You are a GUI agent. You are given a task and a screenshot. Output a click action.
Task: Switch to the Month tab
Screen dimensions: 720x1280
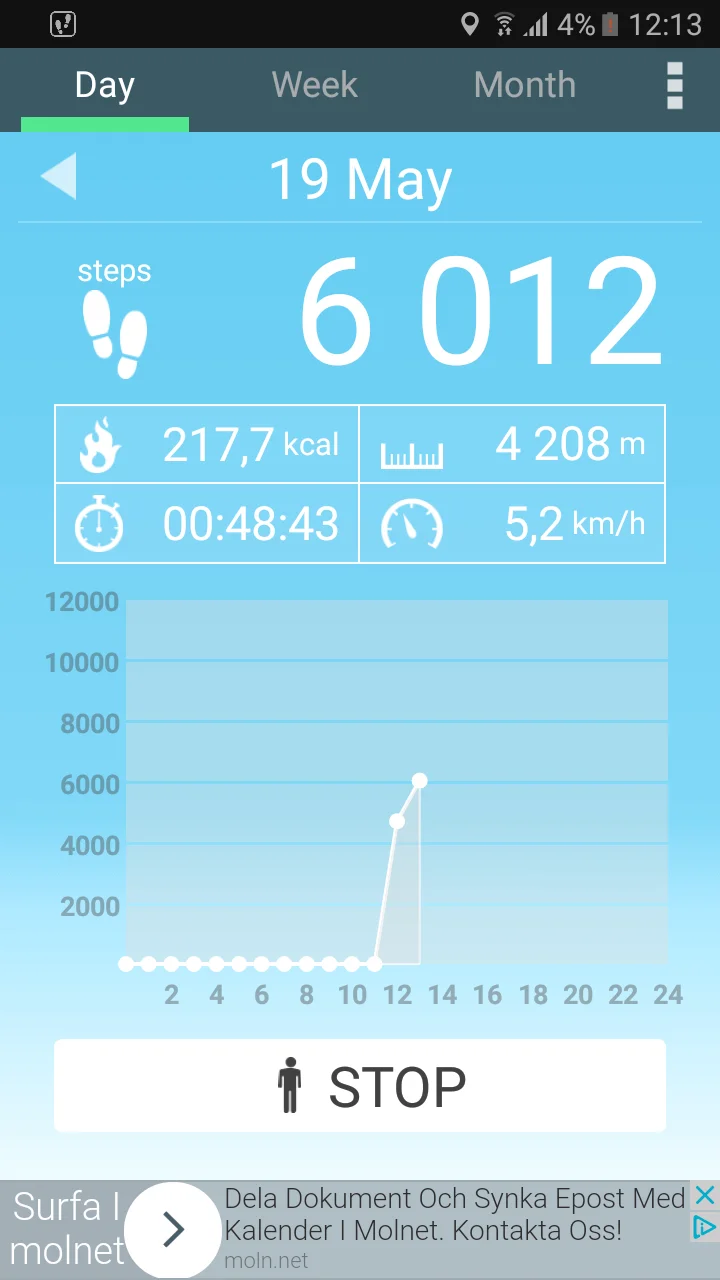pyautogui.click(x=524, y=86)
